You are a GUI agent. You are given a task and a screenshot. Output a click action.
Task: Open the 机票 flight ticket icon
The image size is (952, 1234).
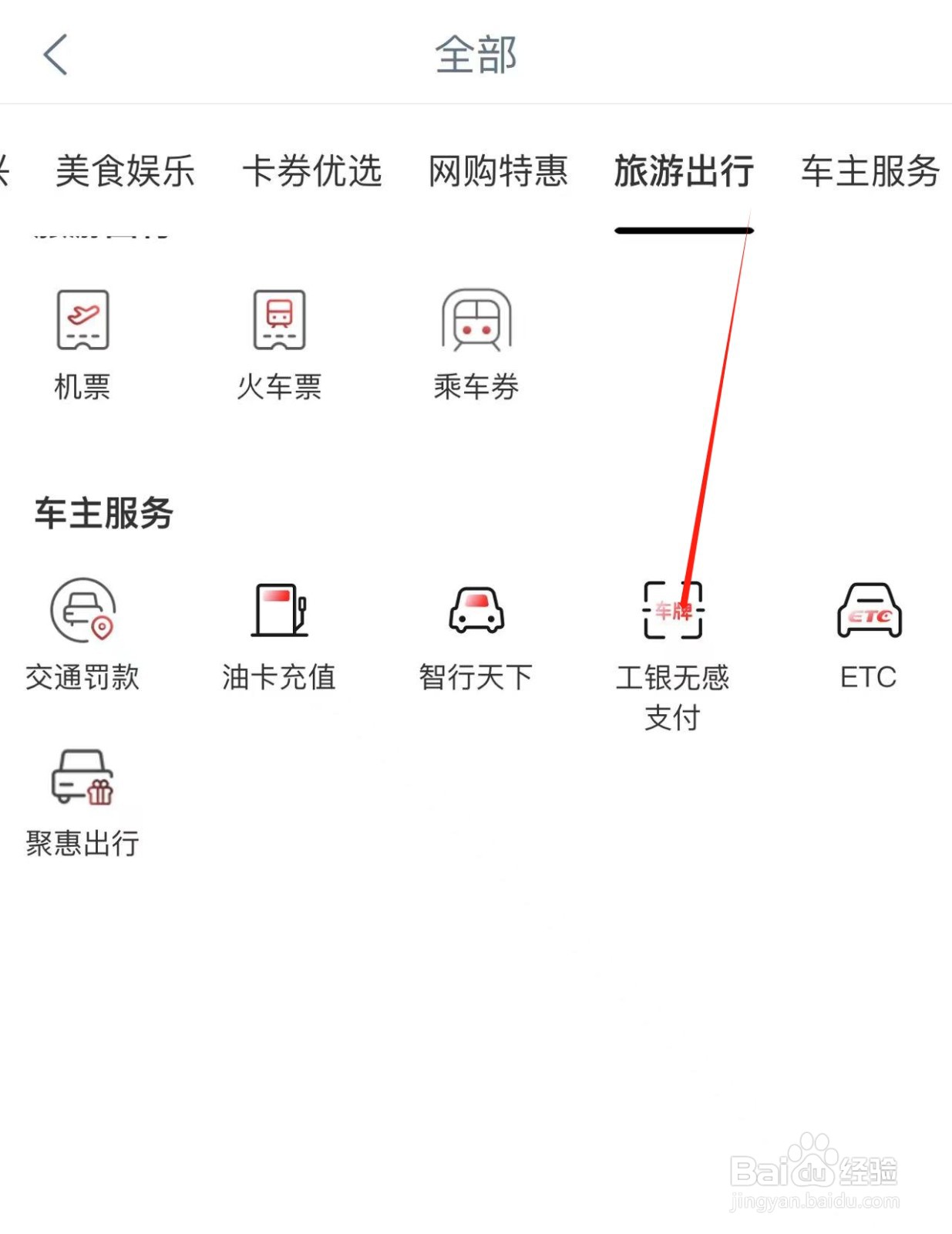coord(81,339)
